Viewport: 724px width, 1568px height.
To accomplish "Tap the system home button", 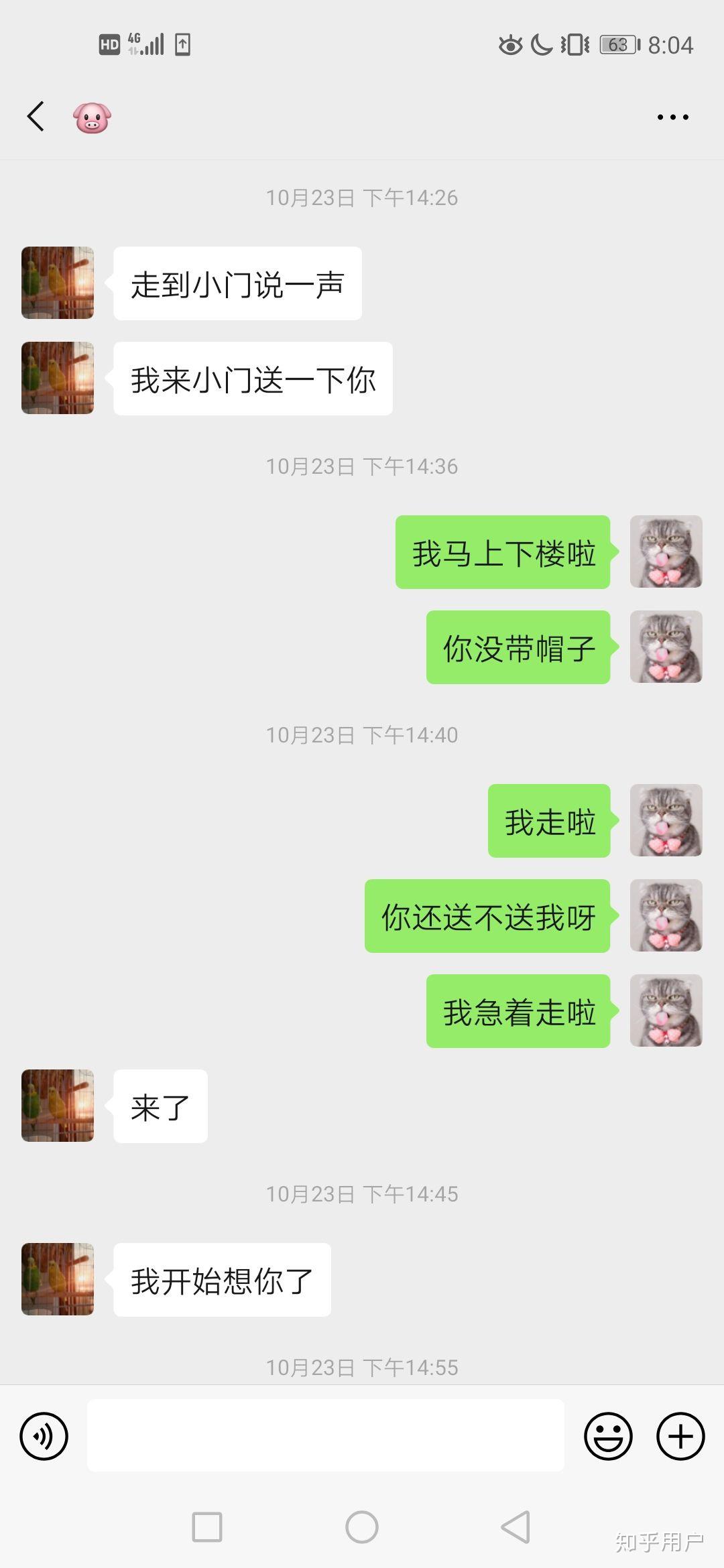I will (362, 1527).
